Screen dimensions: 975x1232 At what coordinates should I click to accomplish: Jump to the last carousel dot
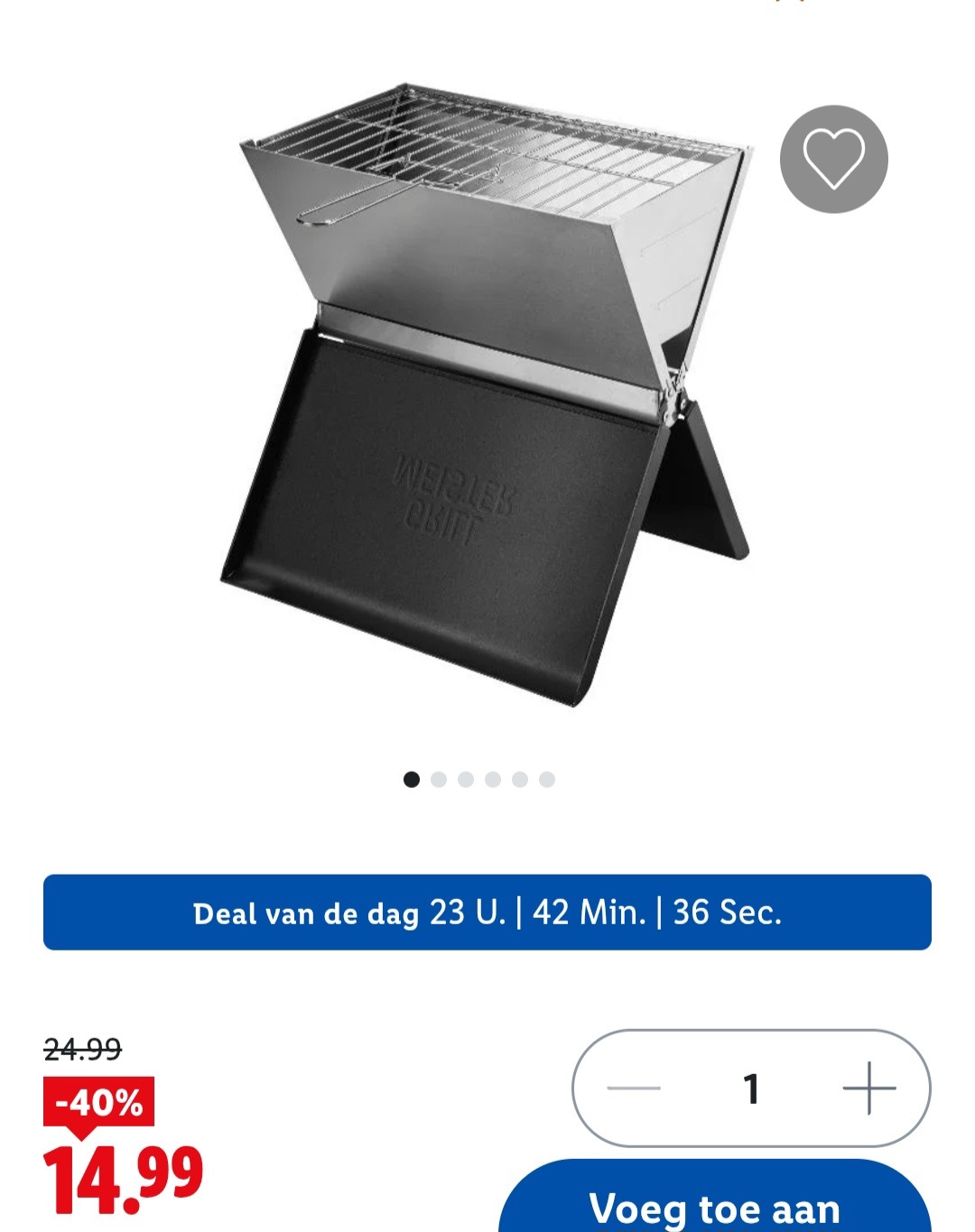545,777
